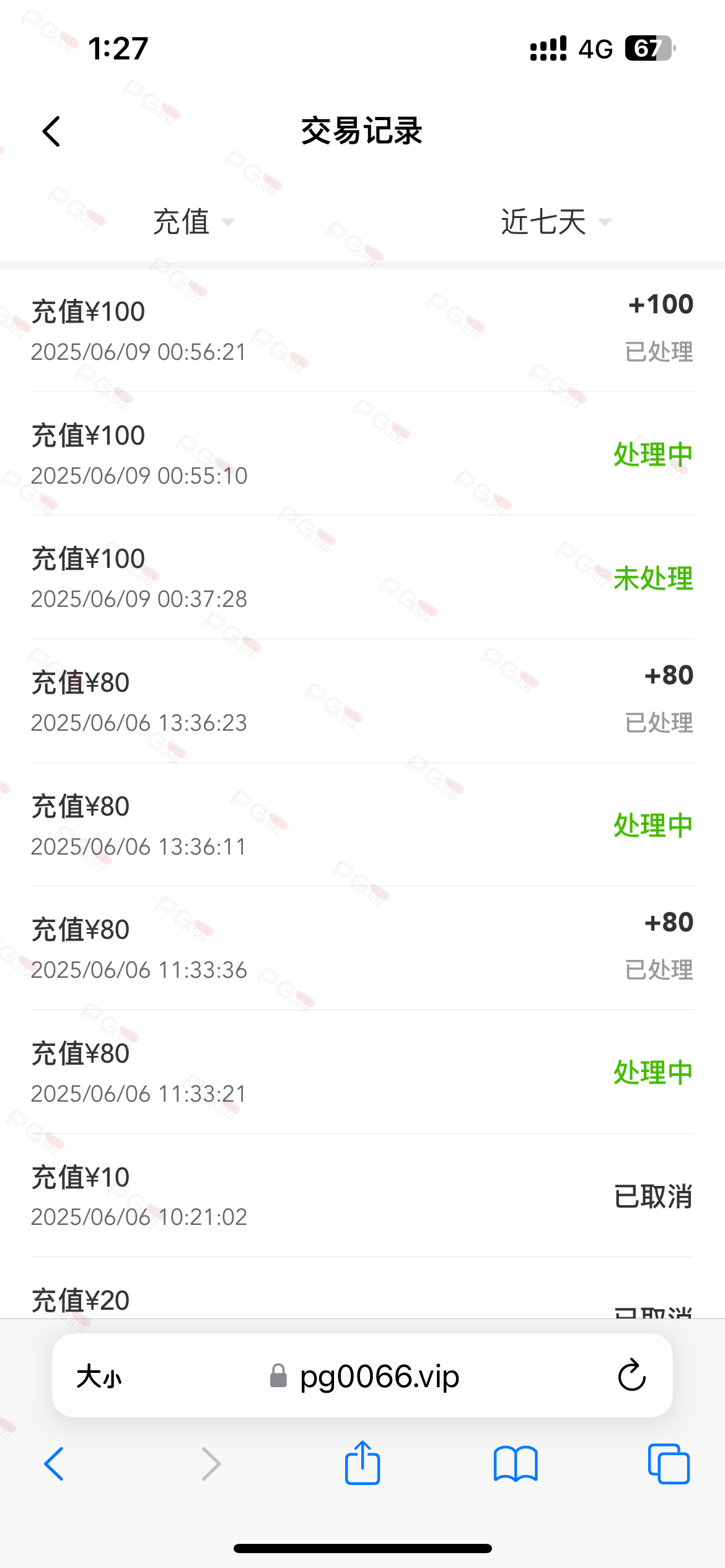Open the 近七天 date range dropdown
Image resolution: width=725 pixels, height=1568 pixels.
[555, 222]
